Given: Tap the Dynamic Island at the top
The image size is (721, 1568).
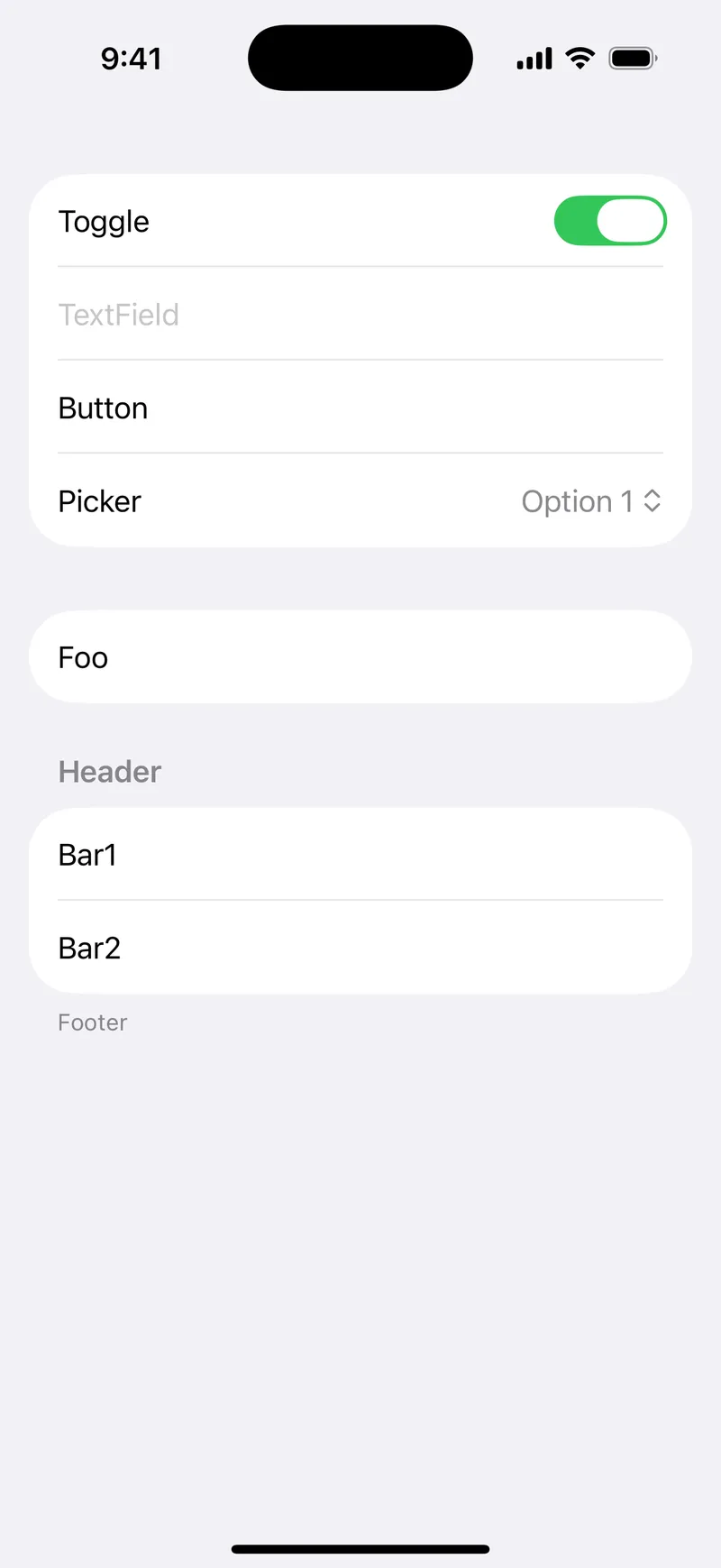Looking at the screenshot, I should click(360, 58).
